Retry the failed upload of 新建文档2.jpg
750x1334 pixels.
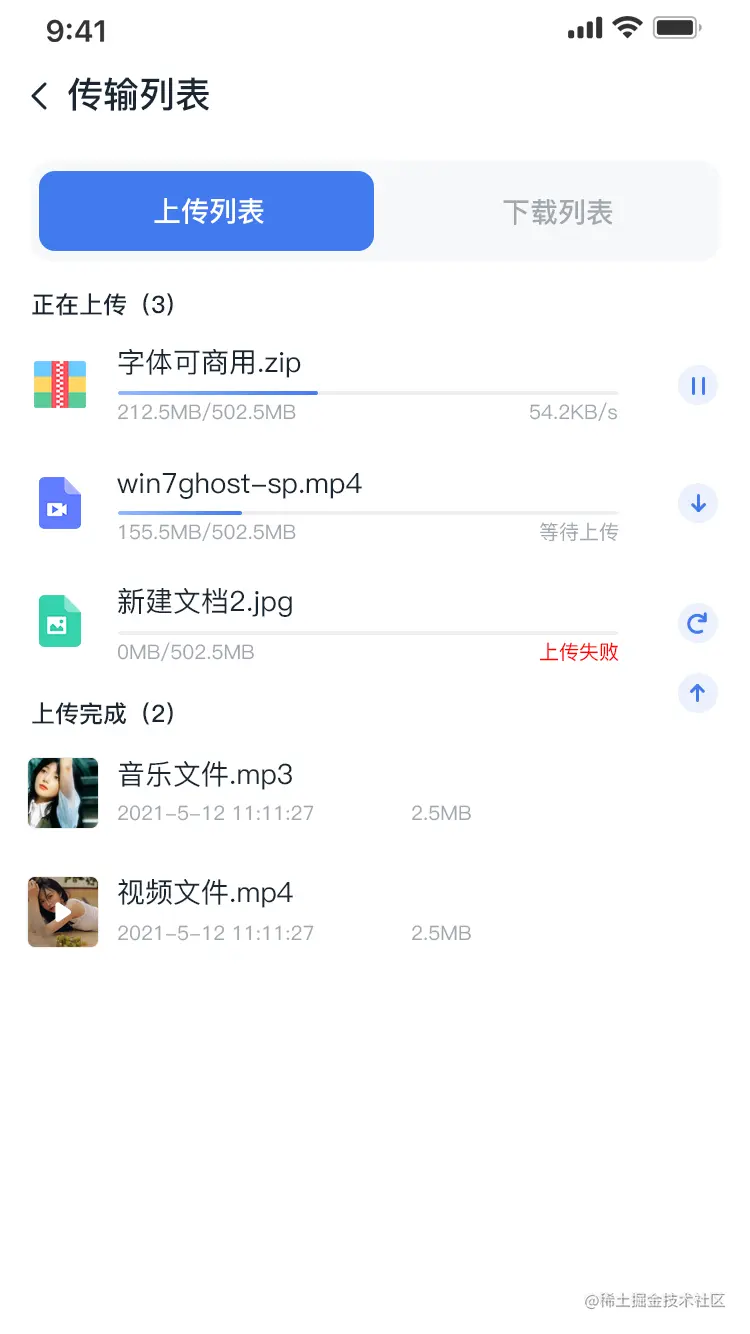(x=698, y=623)
